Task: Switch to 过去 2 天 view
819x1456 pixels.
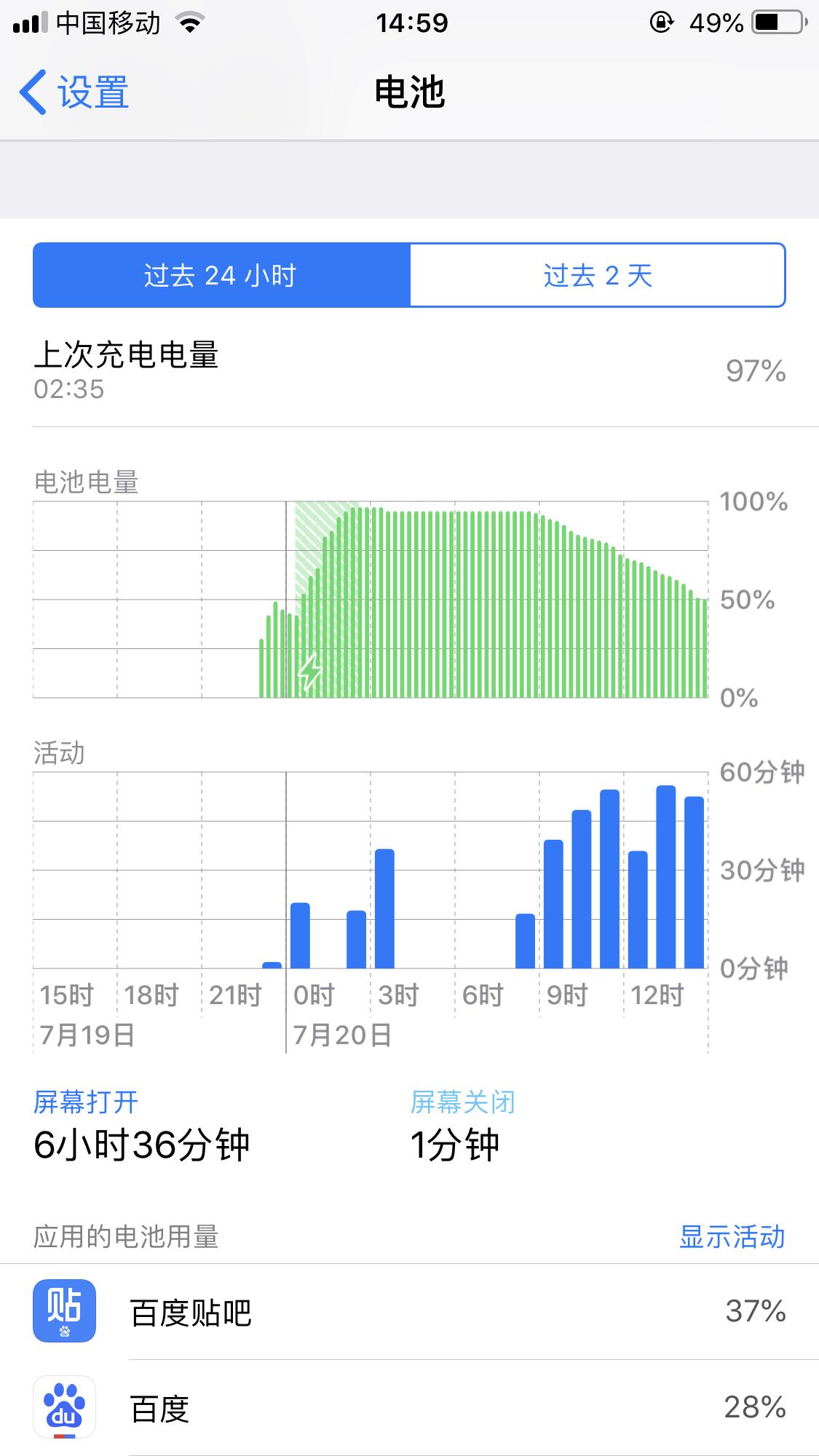Action: tap(597, 276)
